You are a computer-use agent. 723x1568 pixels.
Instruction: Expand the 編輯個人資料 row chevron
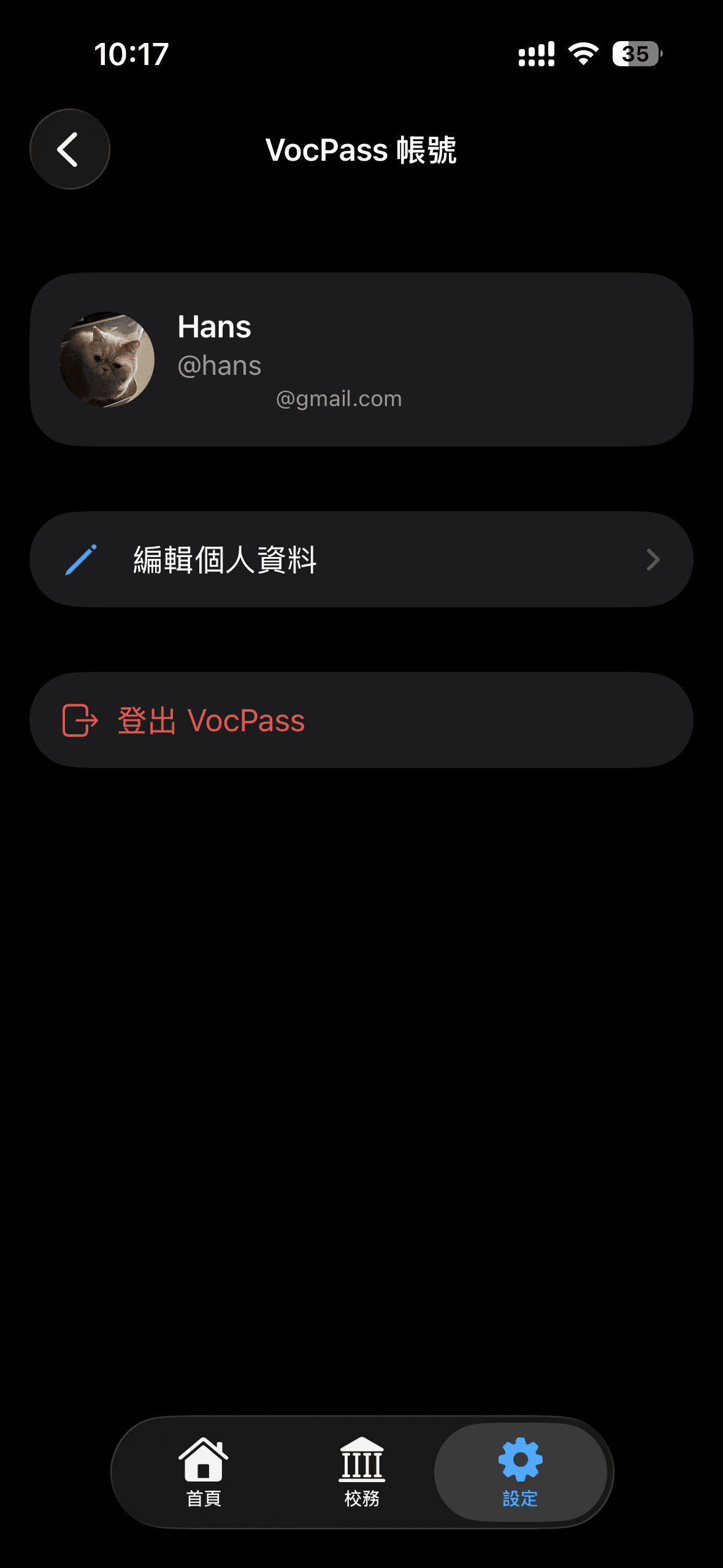[x=653, y=558]
